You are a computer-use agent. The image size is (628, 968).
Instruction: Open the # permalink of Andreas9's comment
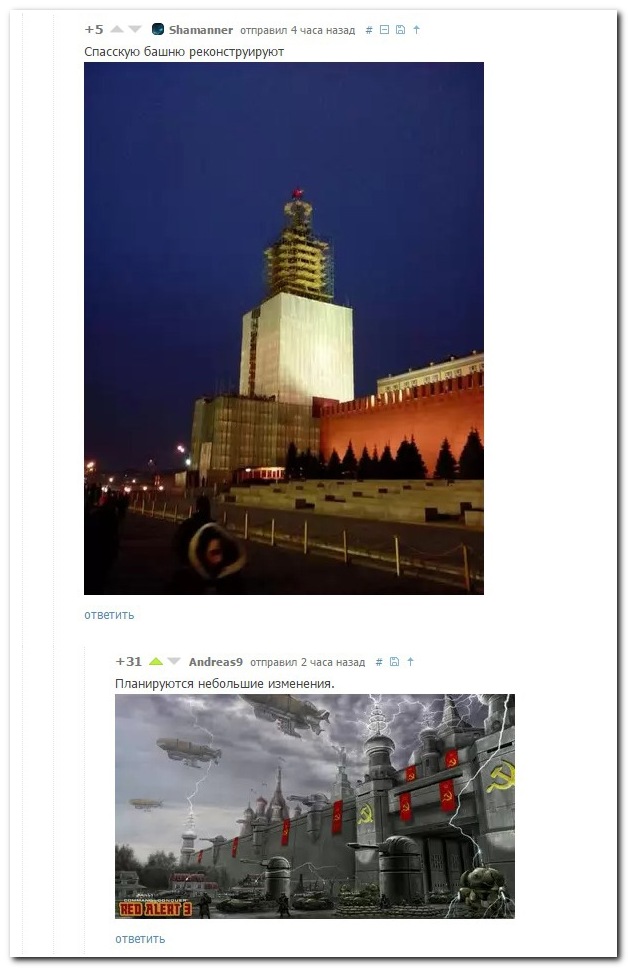pyautogui.click(x=379, y=662)
